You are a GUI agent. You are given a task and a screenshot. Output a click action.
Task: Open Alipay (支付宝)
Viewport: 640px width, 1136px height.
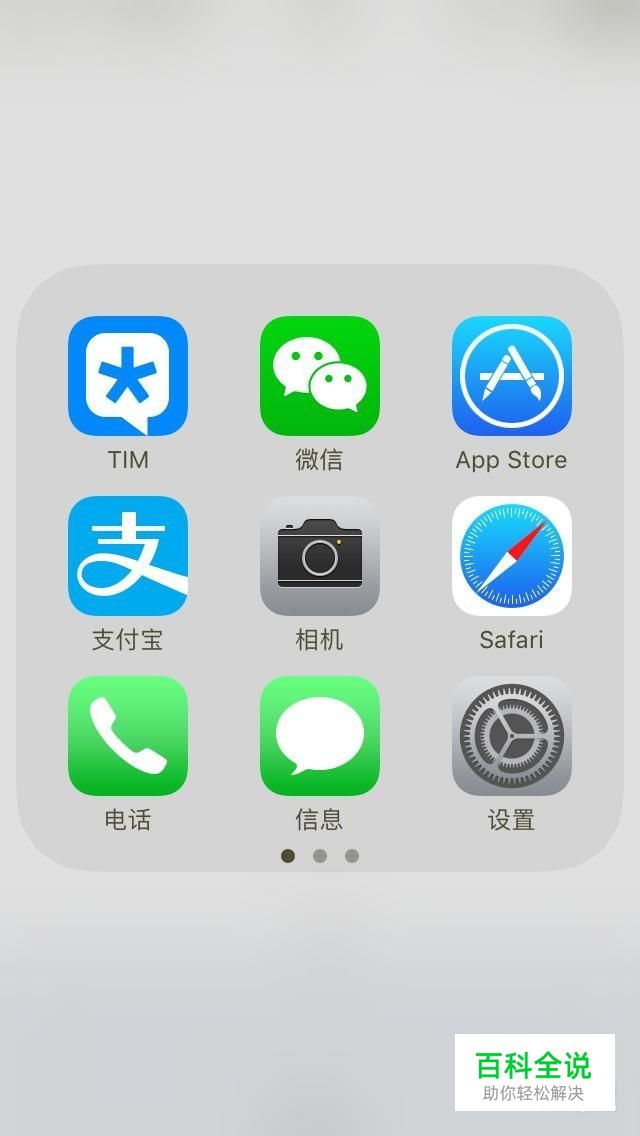[128, 556]
